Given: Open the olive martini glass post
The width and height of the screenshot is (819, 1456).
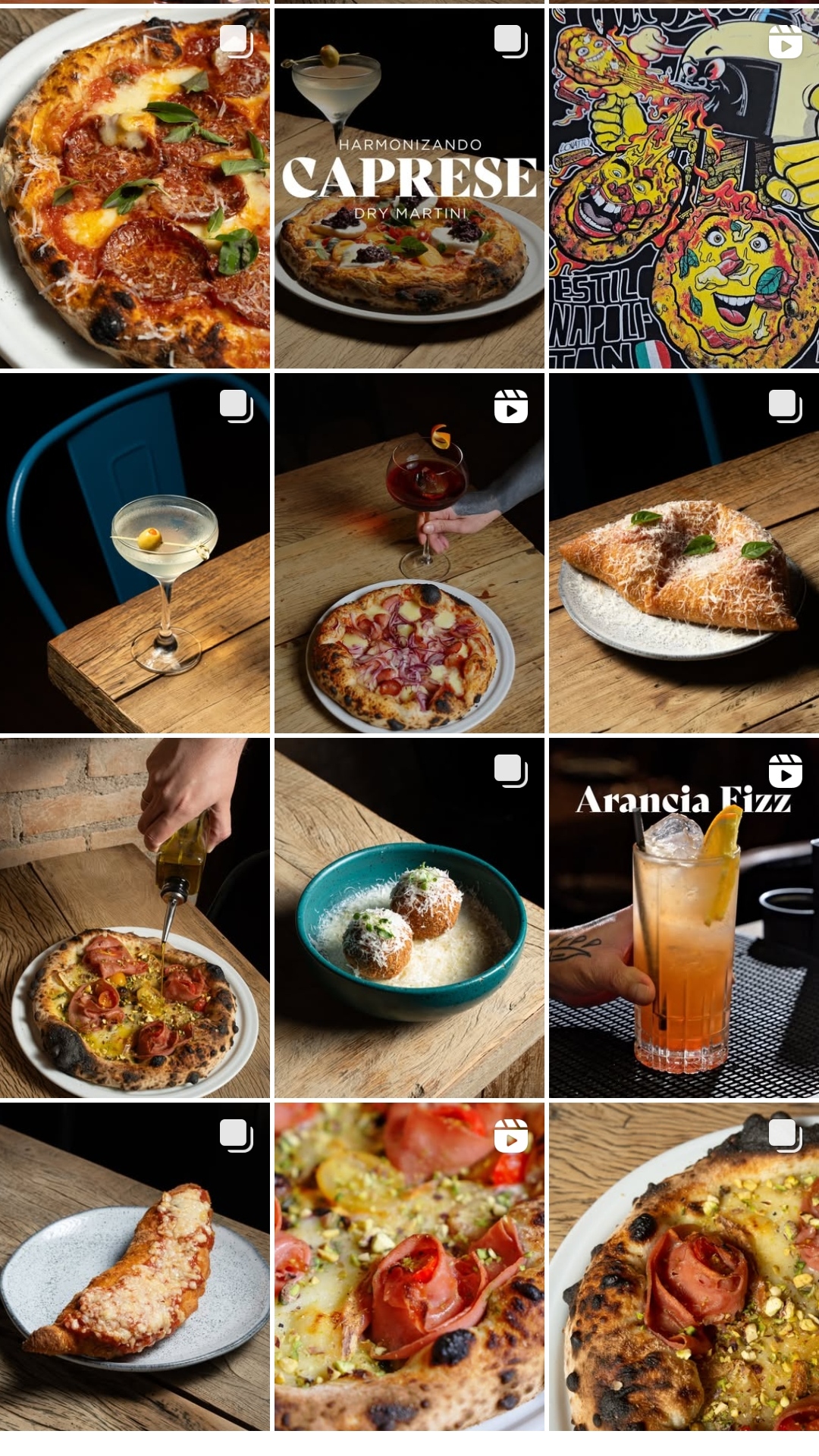Looking at the screenshot, I should coord(135,553).
